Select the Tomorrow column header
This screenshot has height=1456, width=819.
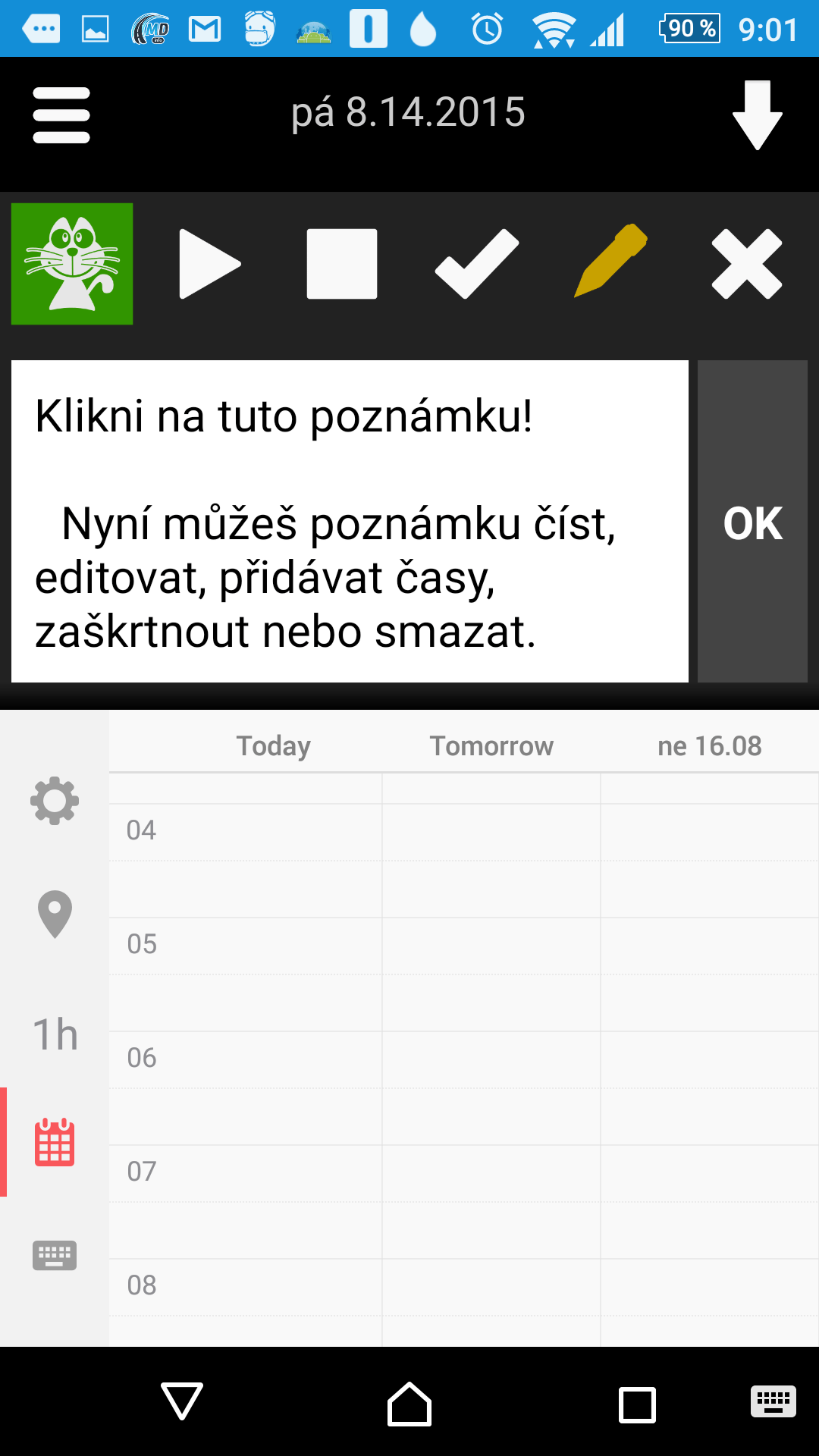491,745
